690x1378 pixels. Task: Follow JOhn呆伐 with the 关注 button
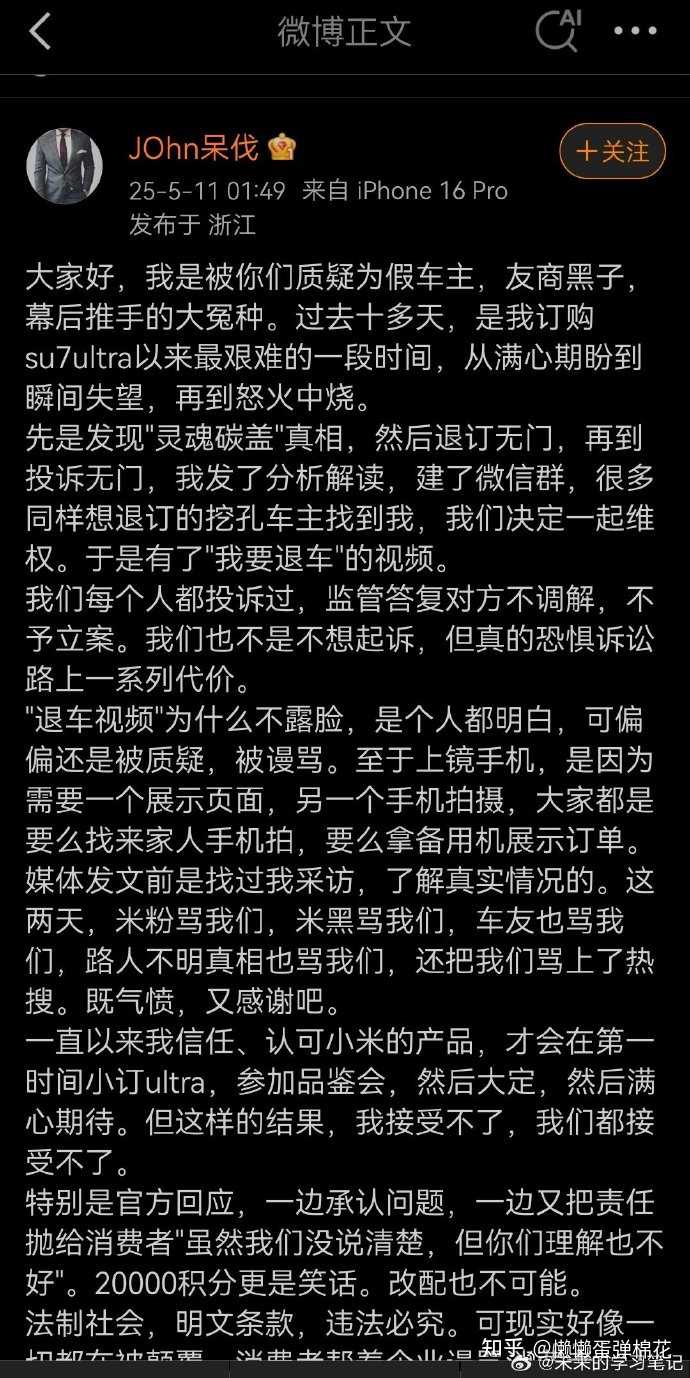click(x=612, y=151)
